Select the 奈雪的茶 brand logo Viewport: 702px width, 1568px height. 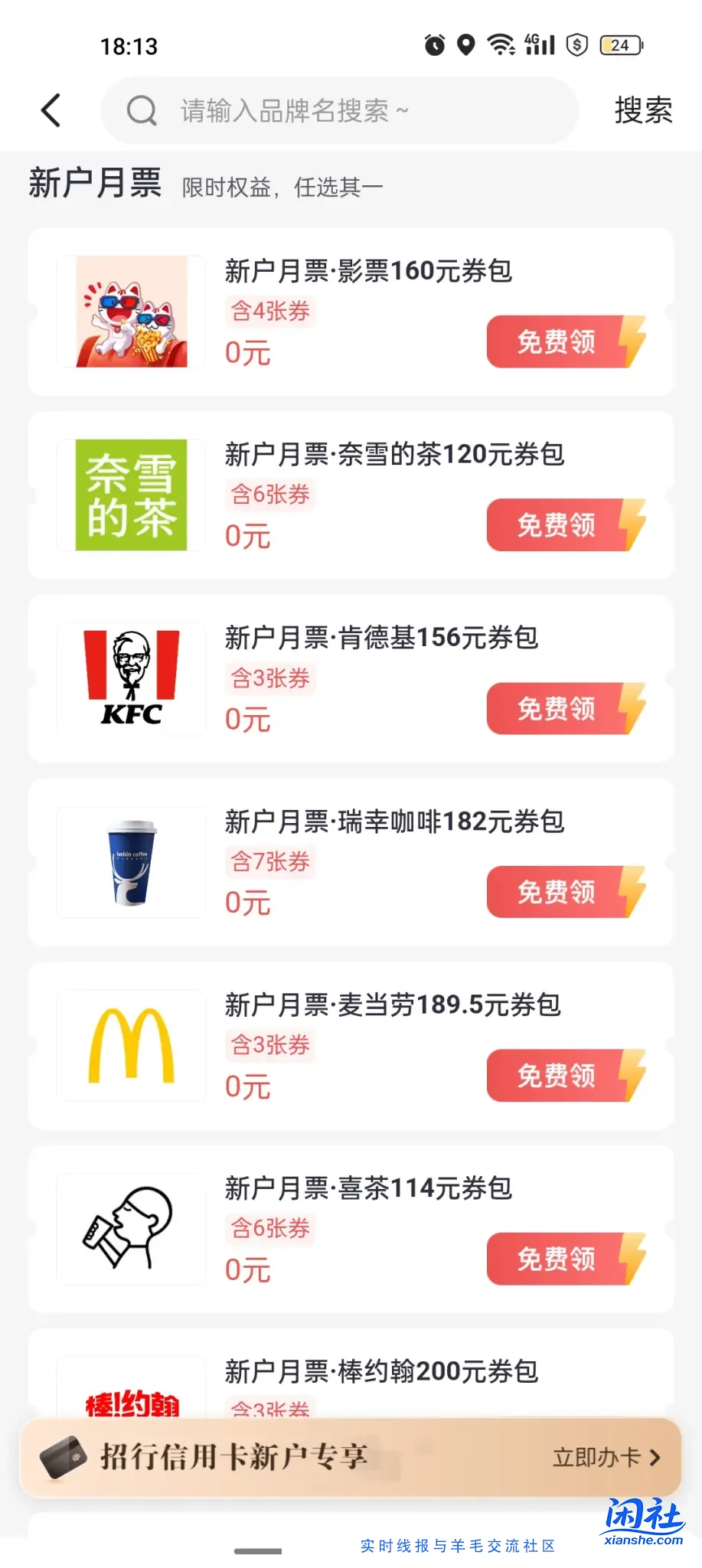pyautogui.click(x=130, y=495)
